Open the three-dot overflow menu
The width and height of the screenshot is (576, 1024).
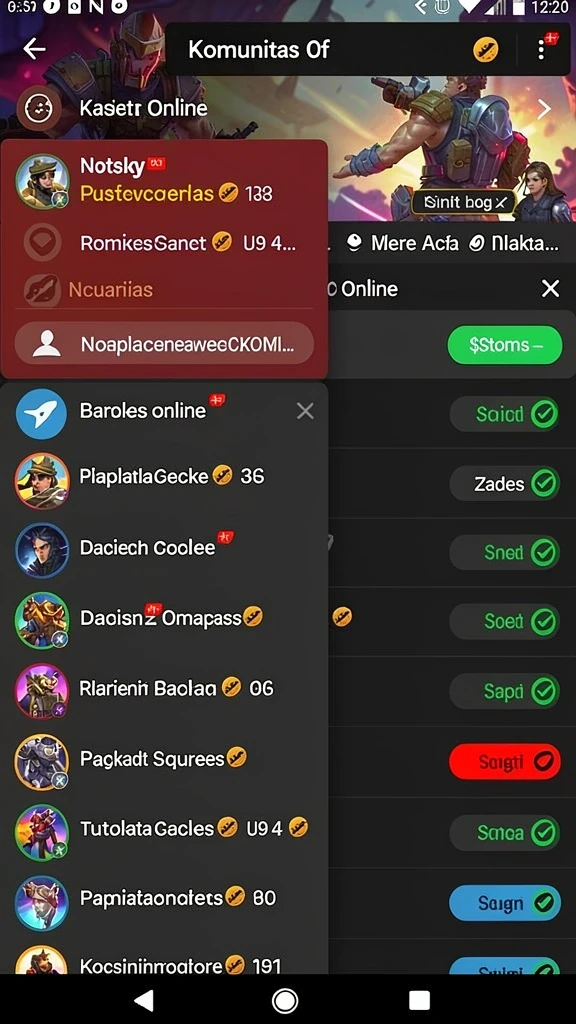(541, 49)
